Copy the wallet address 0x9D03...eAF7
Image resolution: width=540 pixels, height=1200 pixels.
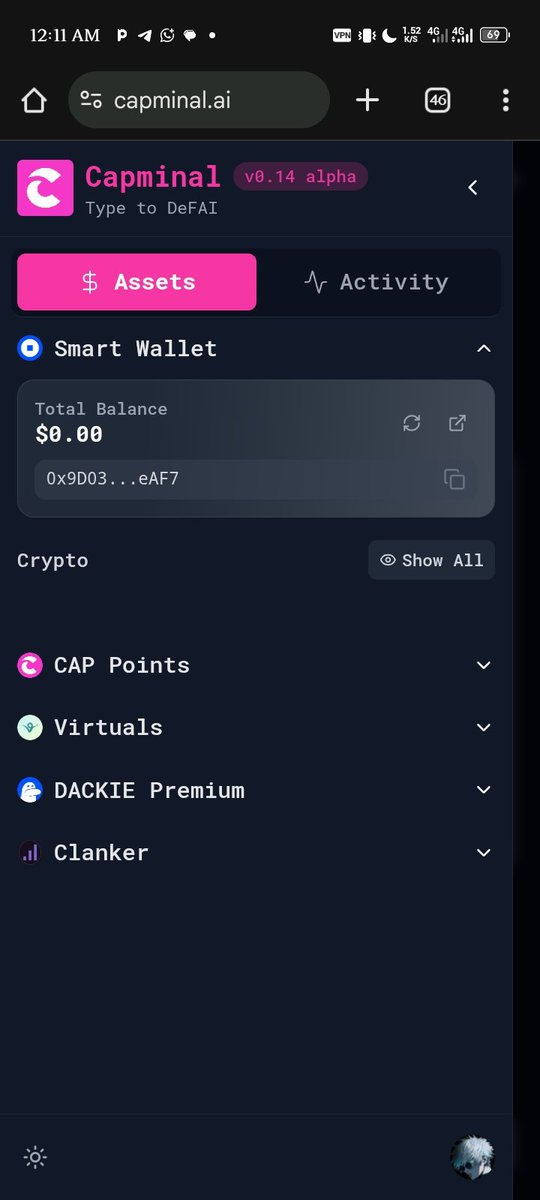(x=455, y=479)
